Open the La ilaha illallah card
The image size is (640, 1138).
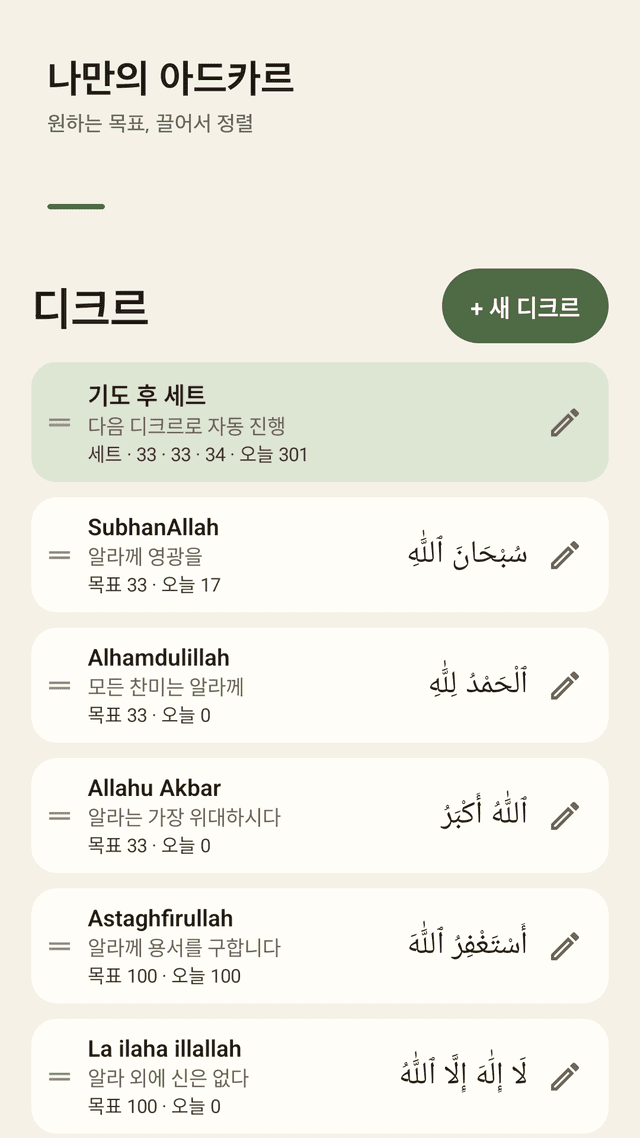click(319, 1076)
